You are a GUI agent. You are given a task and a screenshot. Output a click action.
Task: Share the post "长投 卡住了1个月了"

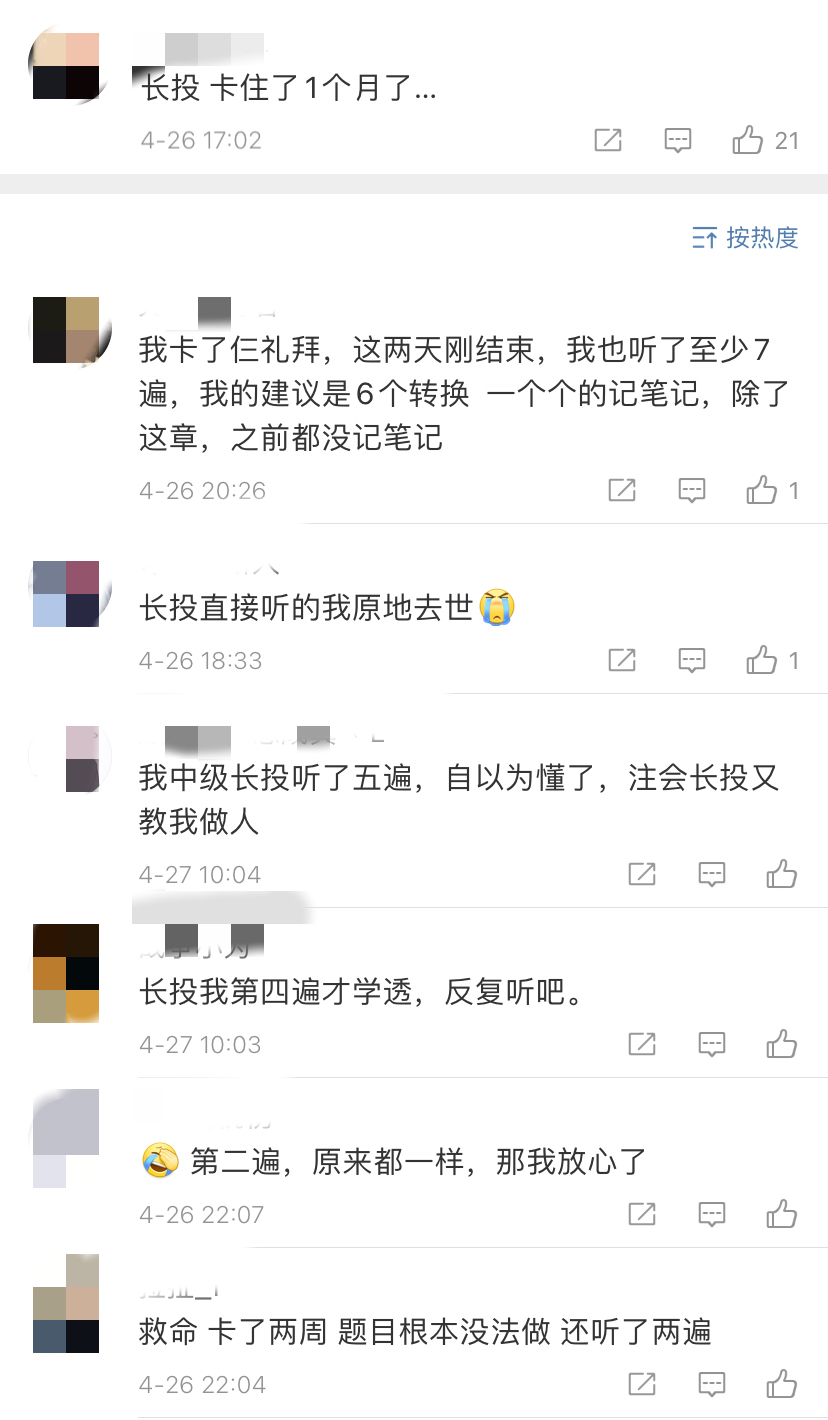point(608,140)
